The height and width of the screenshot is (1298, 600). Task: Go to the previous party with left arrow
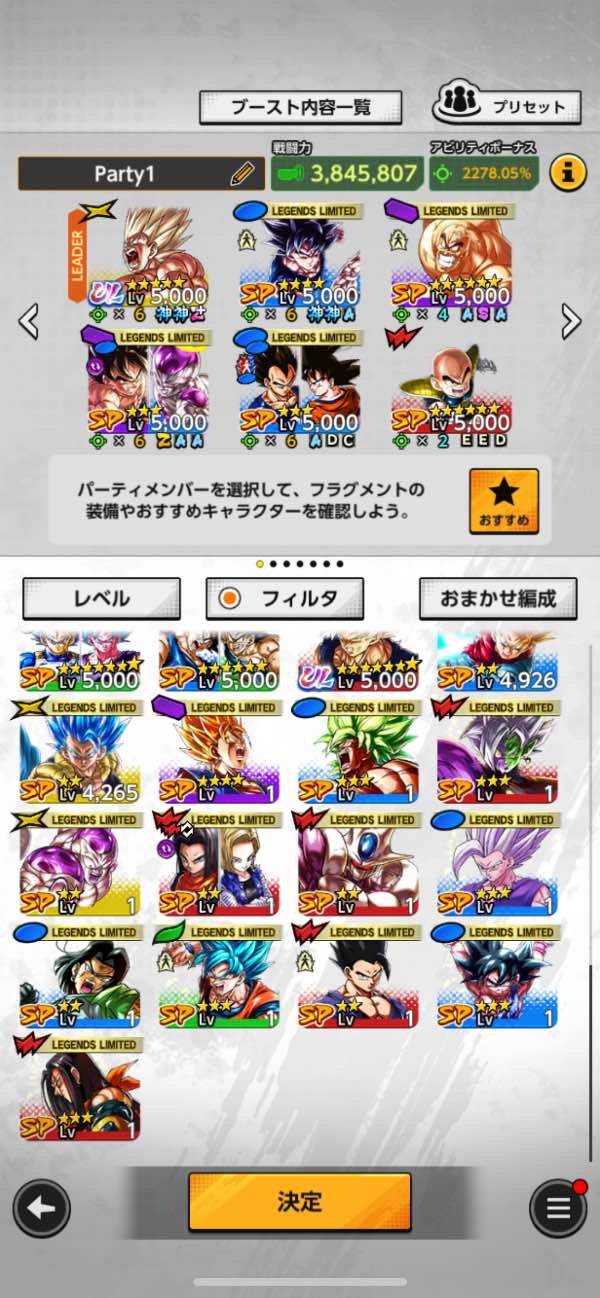[29, 321]
